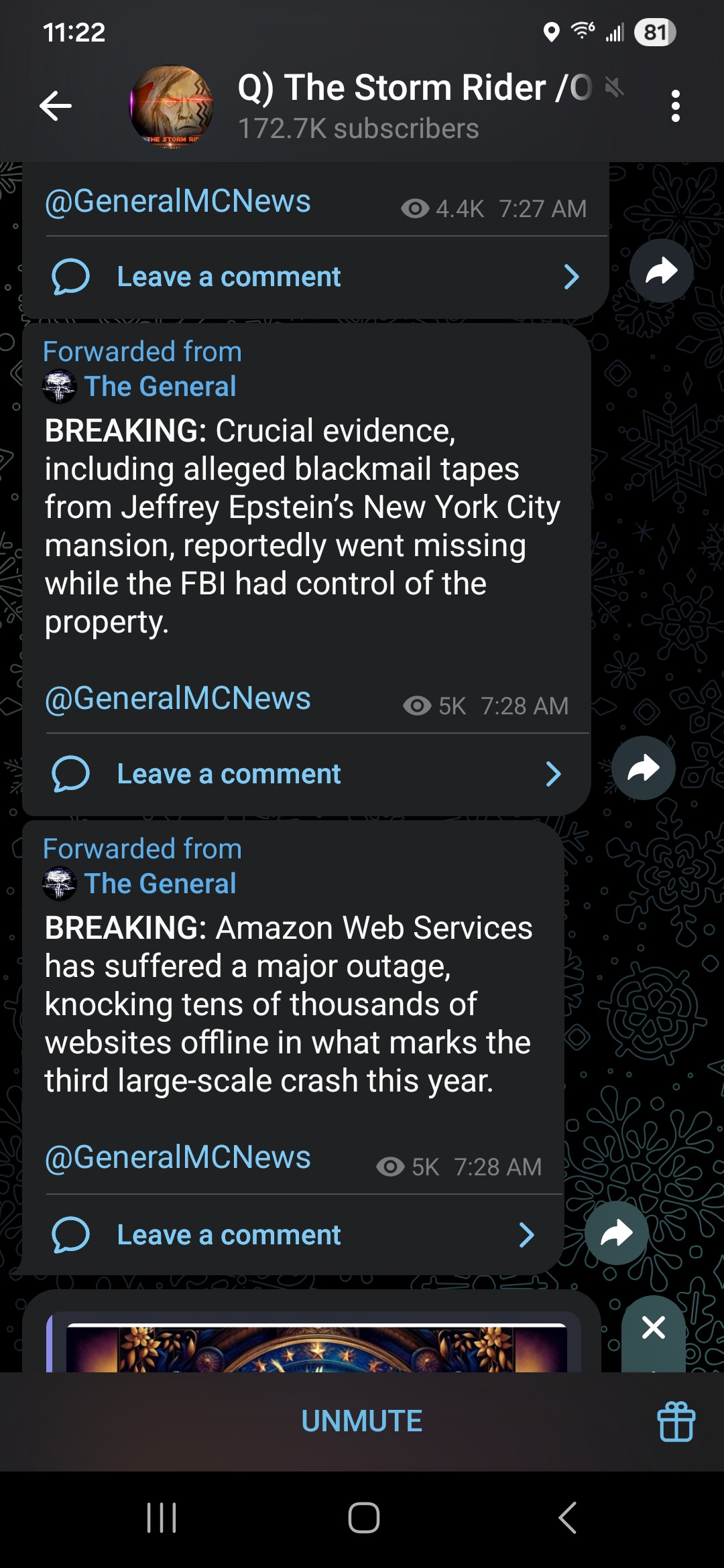Forward the 7:27 AM post
This screenshot has height=1568, width=724.
661,271
